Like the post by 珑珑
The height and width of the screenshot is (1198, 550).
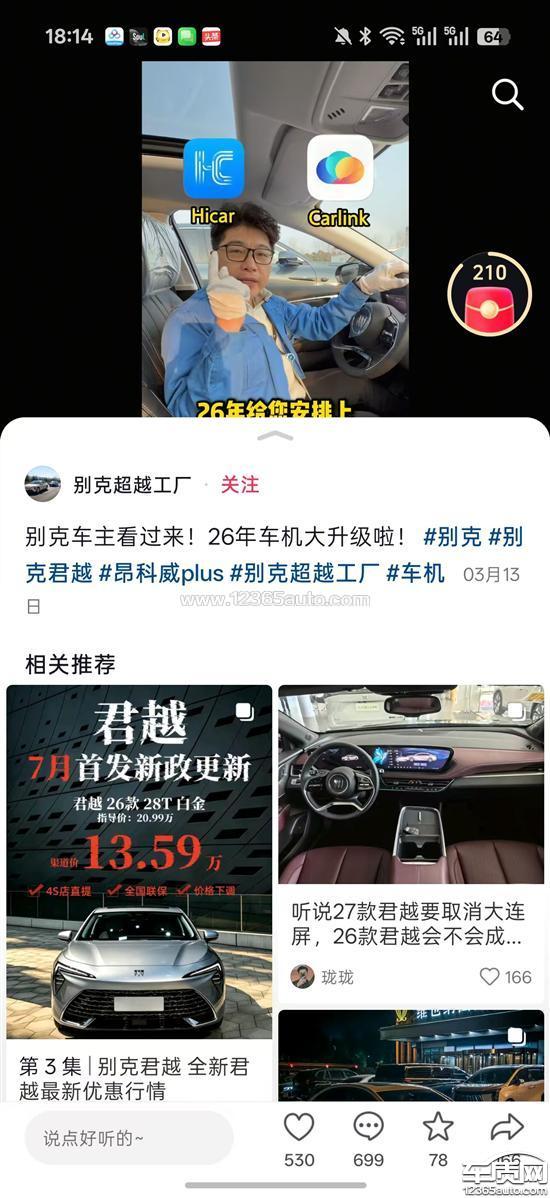(505, 976)
